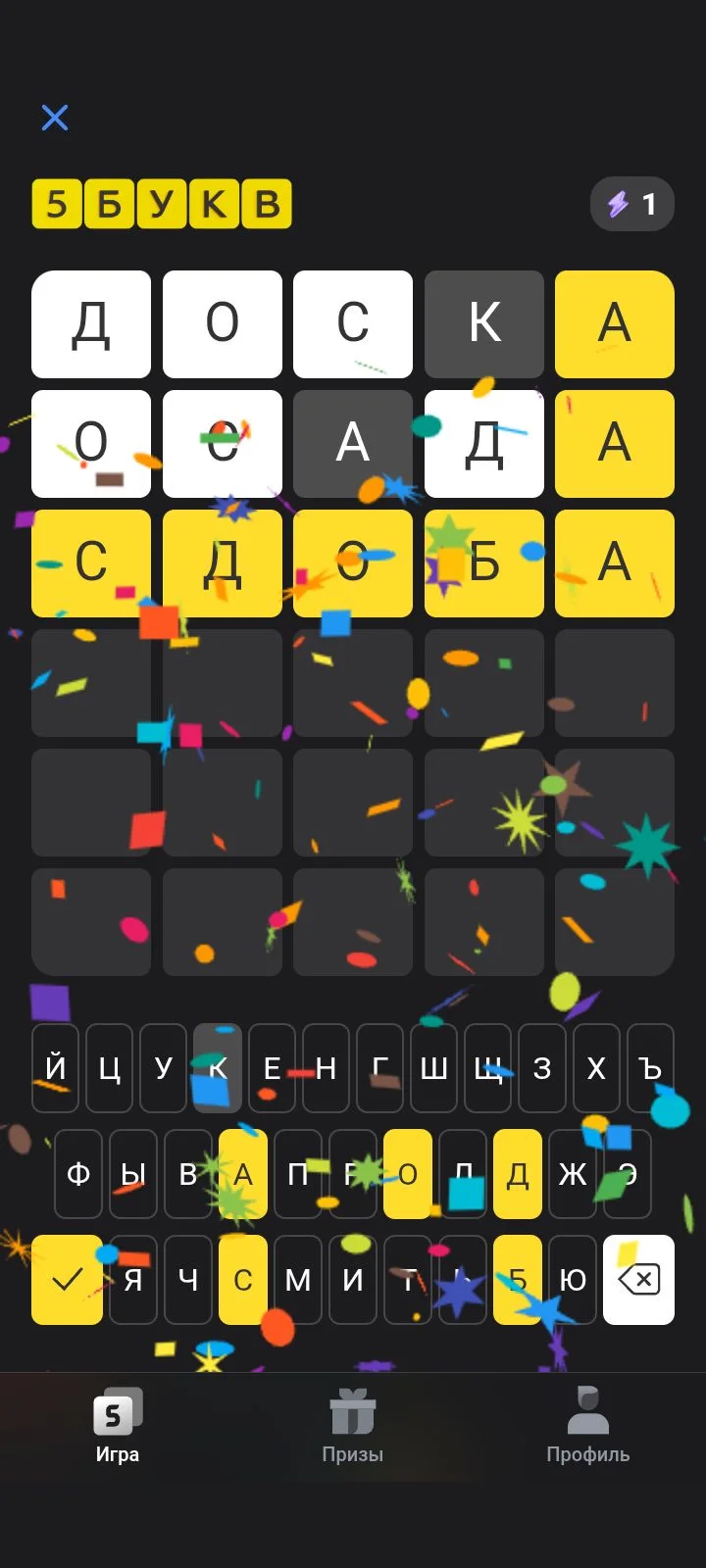
Task: Switch to the Призы tab
Action: pos(353,1427)
